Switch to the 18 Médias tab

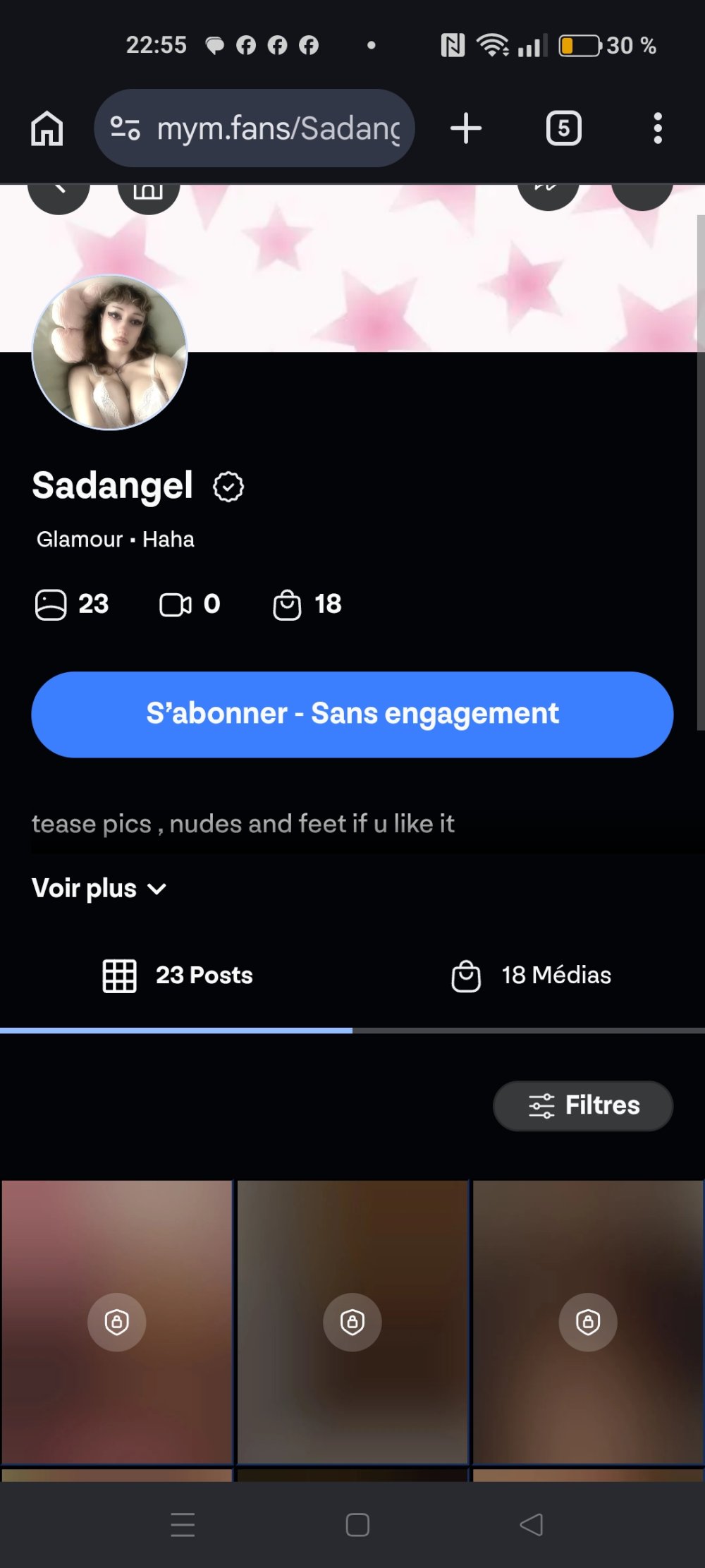point(531,976)
